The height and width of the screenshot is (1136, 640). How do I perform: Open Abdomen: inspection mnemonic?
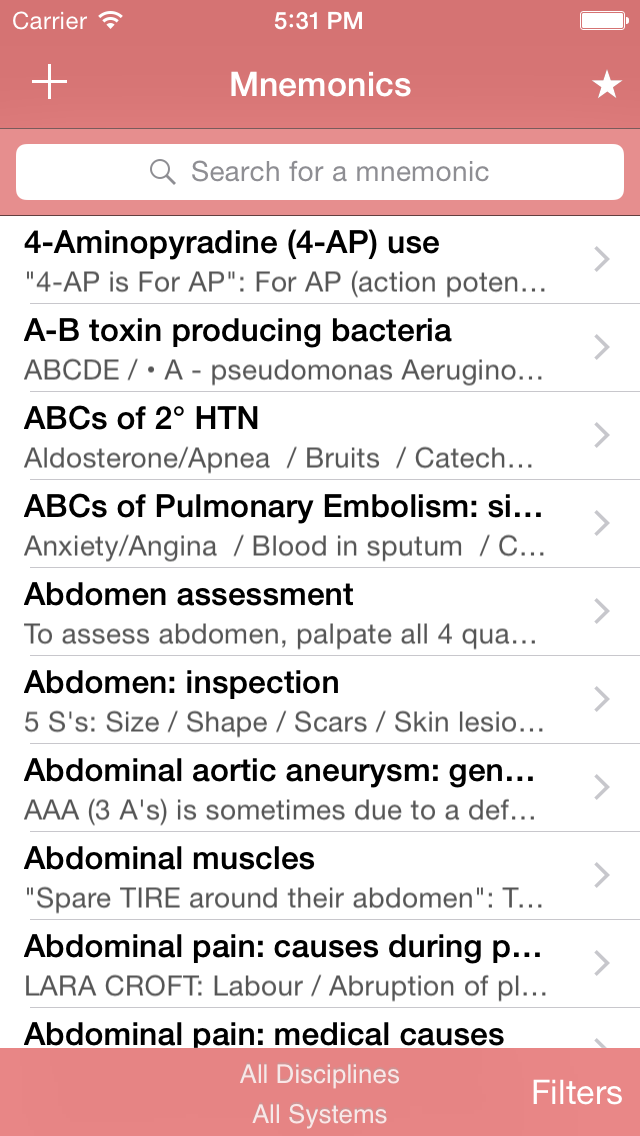[300, 700]
